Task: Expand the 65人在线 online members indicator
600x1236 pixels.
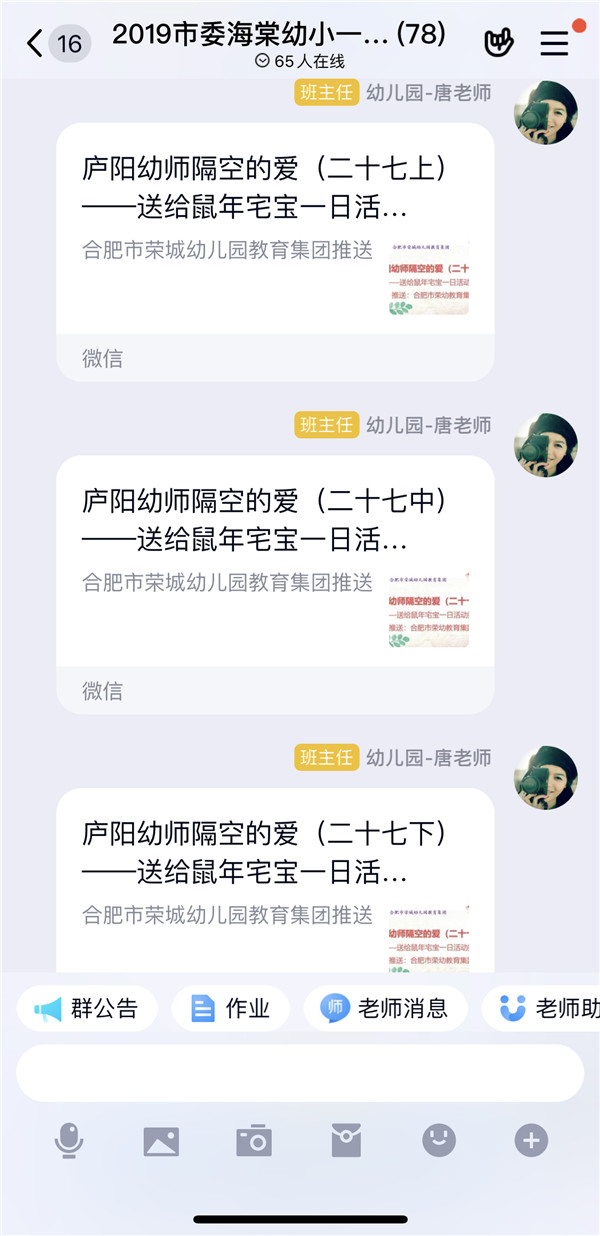Action: click(299, 62)
